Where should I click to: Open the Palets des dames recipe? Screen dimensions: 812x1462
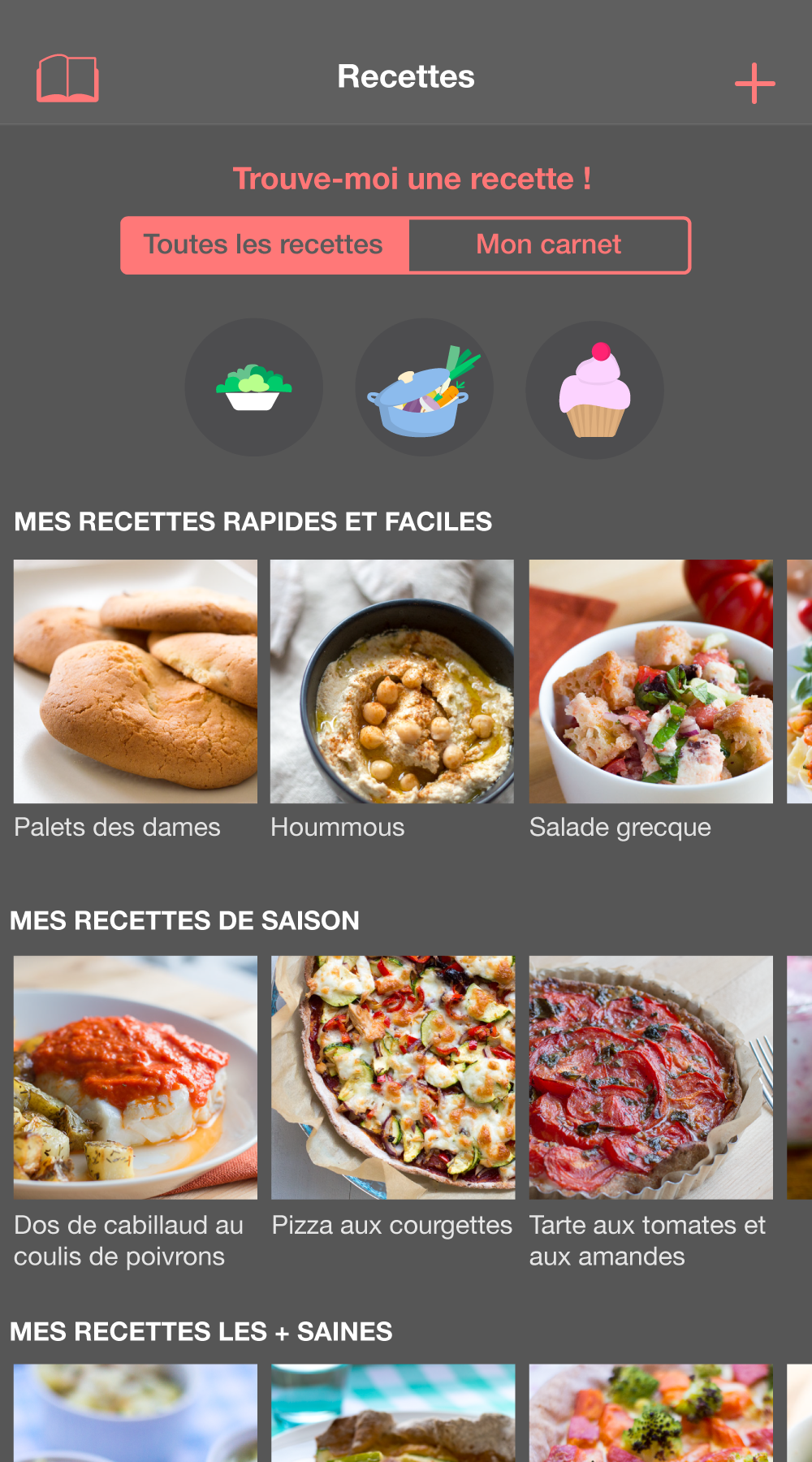pos(136,681)
